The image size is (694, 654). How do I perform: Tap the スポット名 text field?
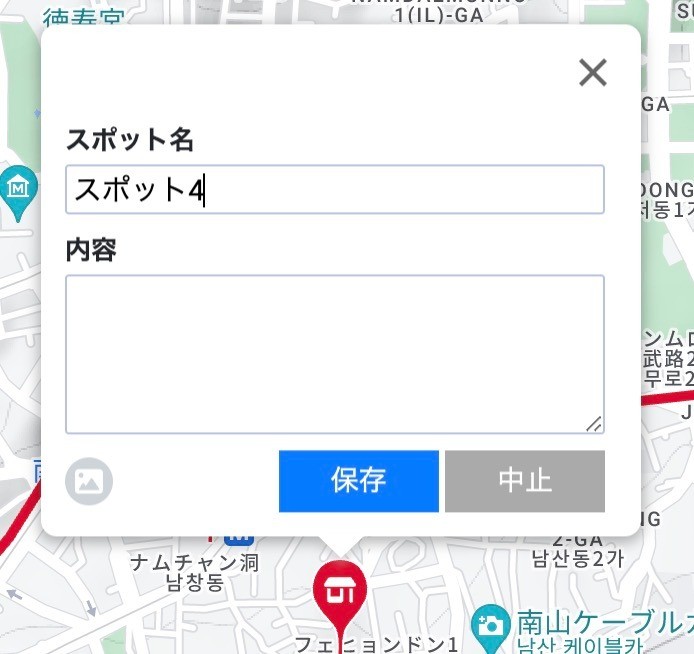335,190
